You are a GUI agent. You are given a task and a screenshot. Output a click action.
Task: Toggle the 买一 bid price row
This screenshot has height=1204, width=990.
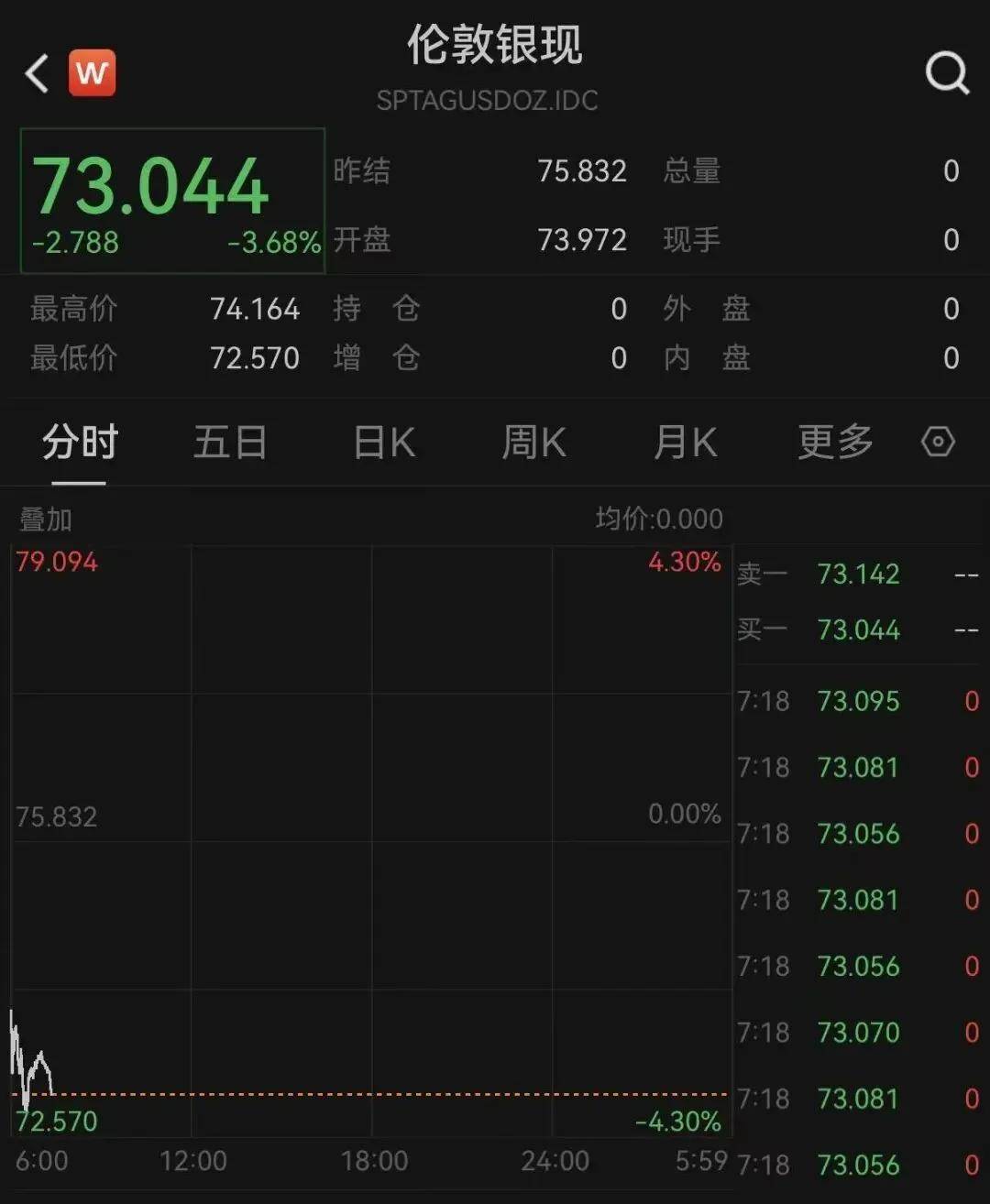pos(858,630)
